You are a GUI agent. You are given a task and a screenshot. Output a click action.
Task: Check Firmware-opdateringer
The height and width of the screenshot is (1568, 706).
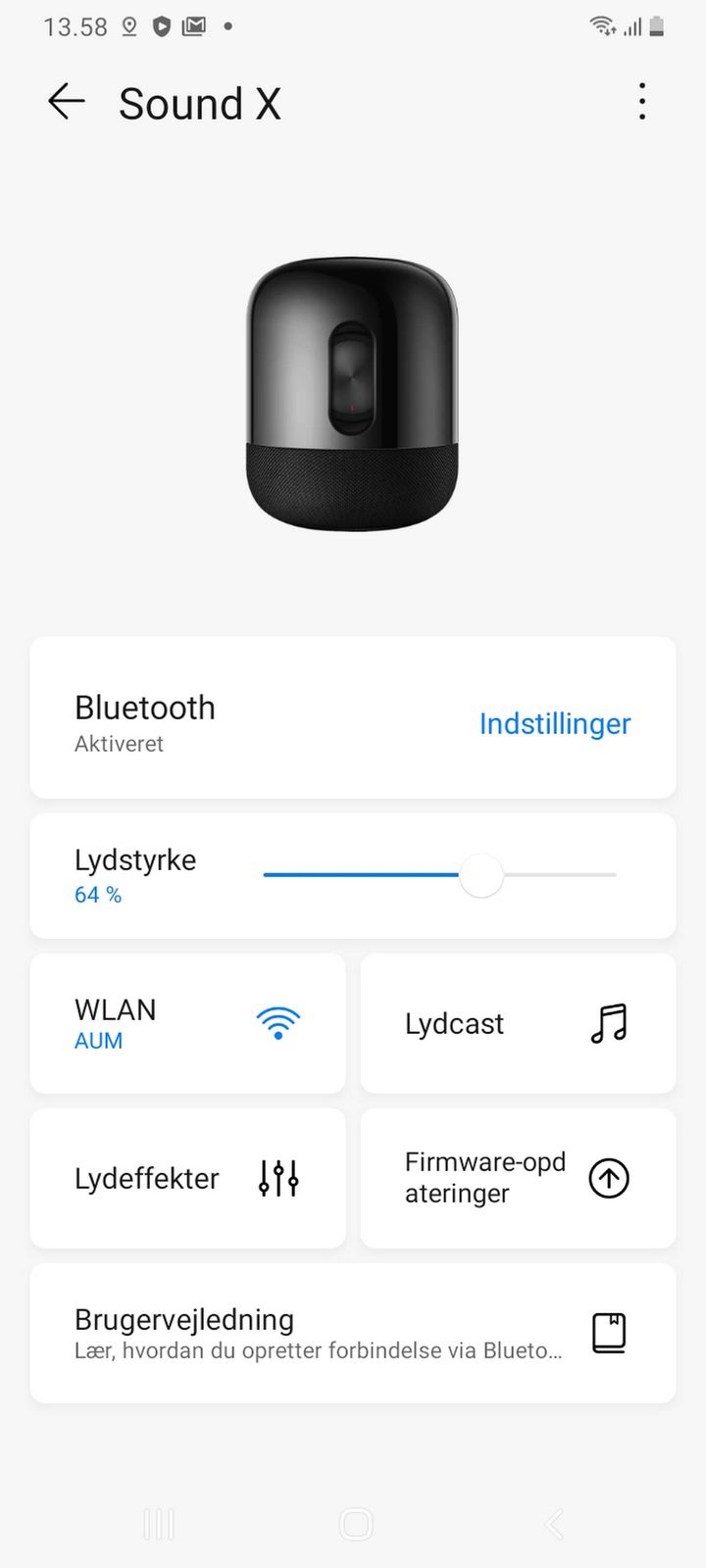point(518,1178)
